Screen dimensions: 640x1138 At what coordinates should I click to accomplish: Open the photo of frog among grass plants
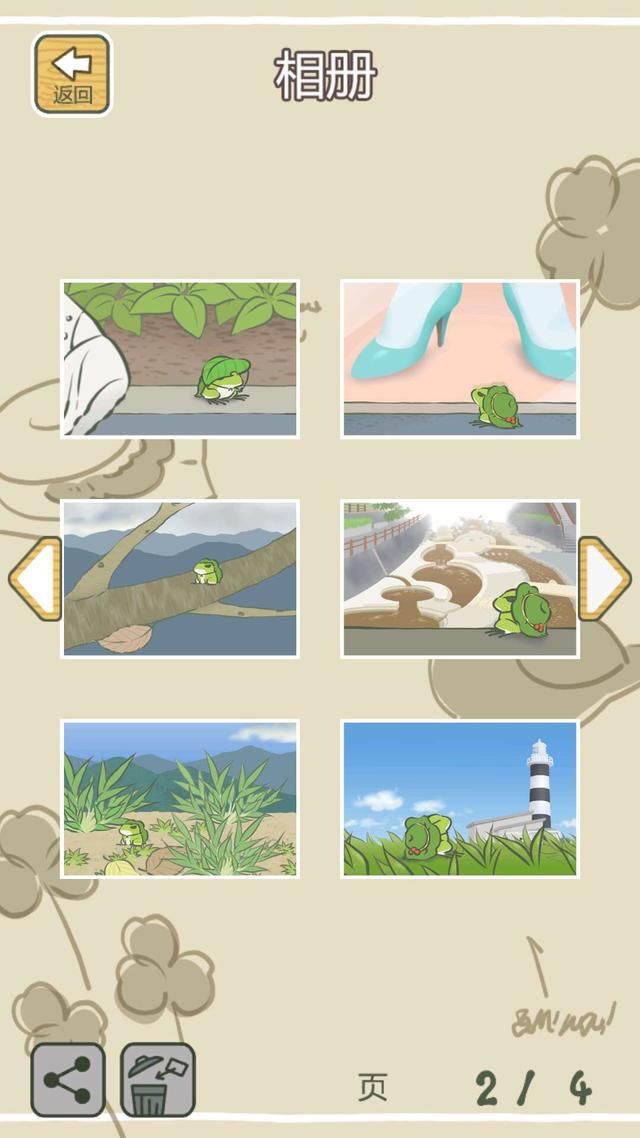tap(180, 799)
